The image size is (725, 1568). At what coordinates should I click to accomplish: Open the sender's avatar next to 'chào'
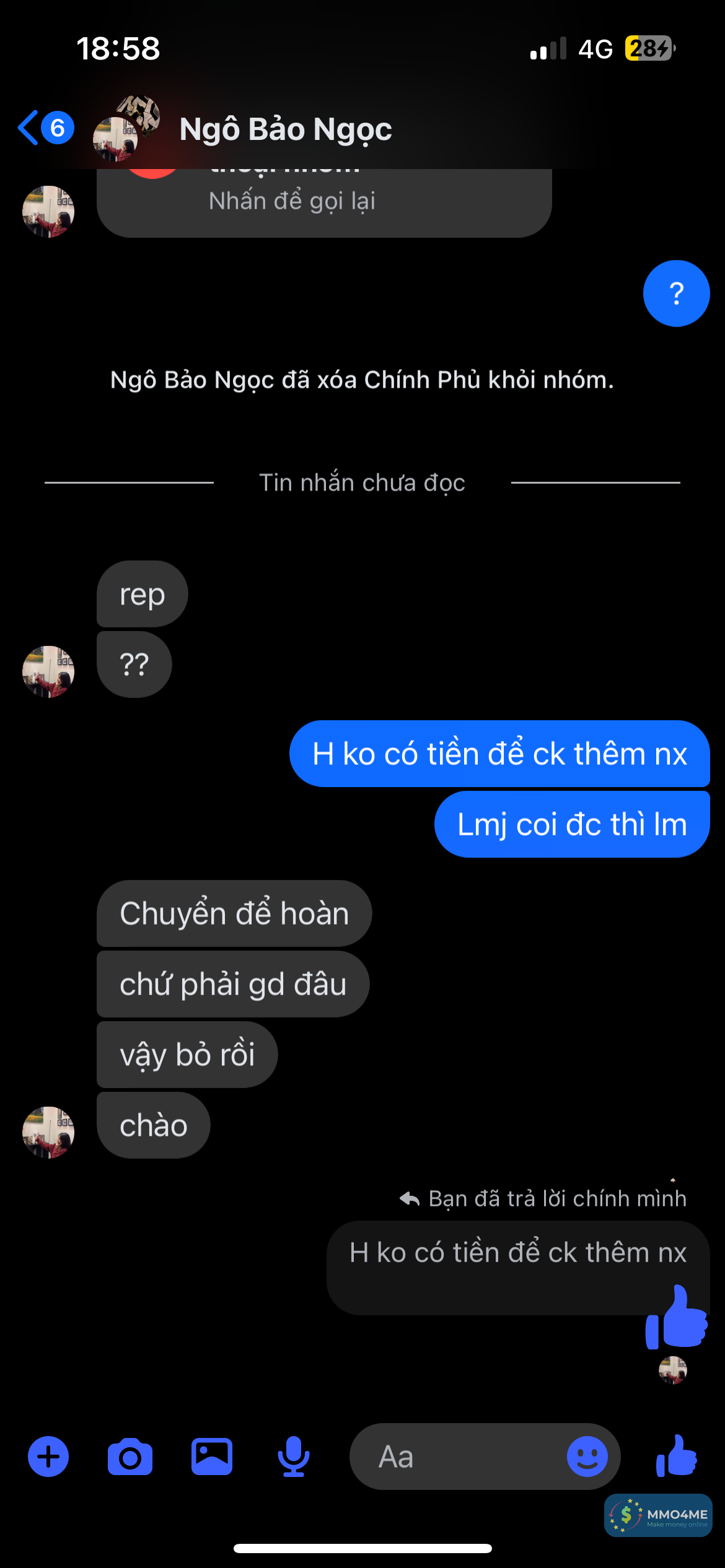tap(48, 1132)
